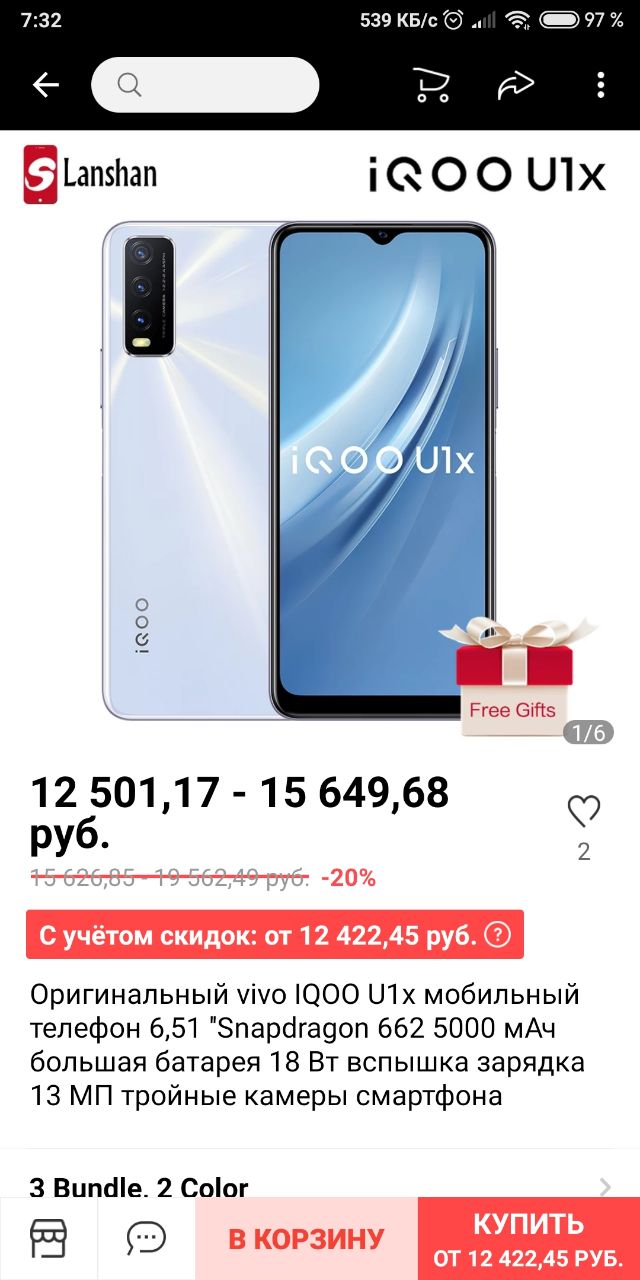Share this product listing
The image size is (640, 1280).
click(x=516, y=85)
